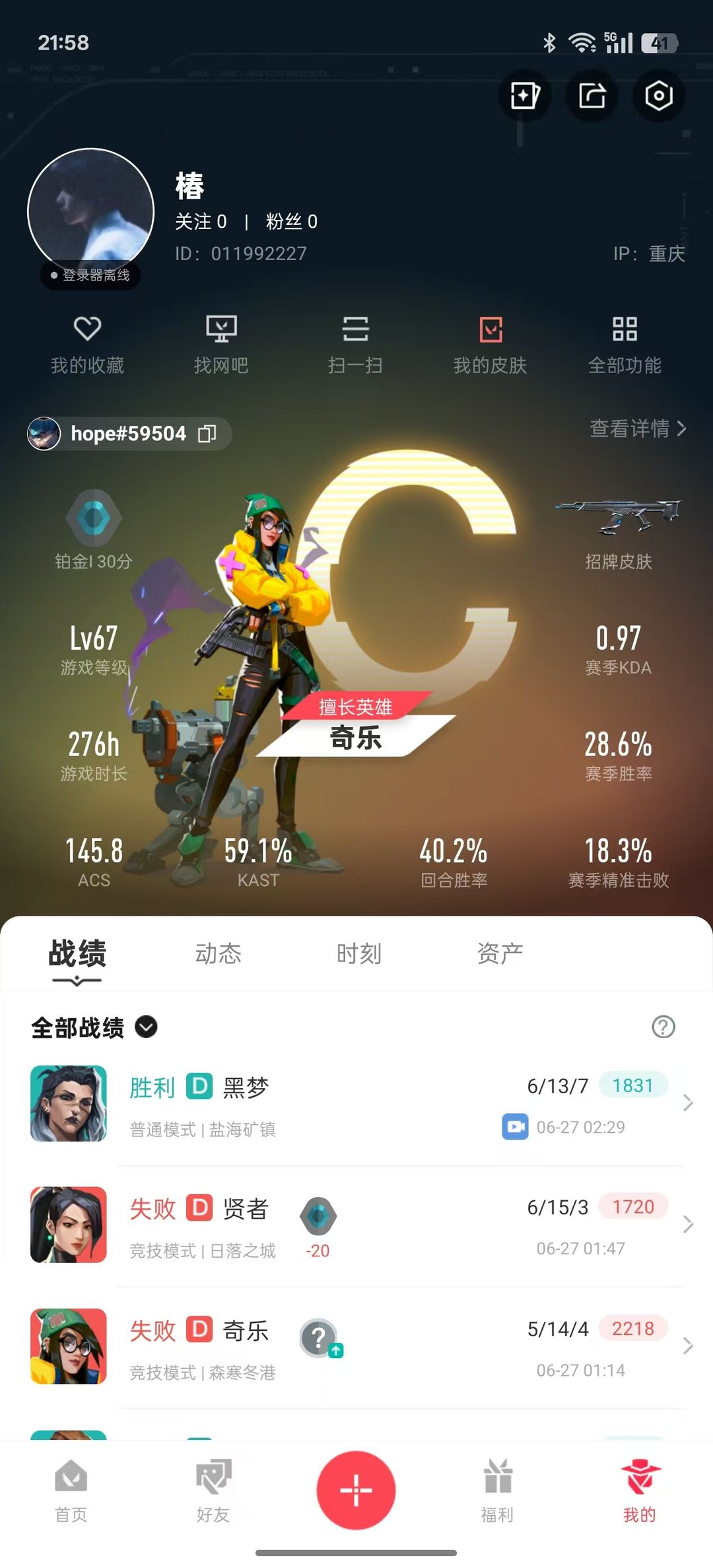
Task: Go to the 首页 home tab
Action: point(71,1491)
